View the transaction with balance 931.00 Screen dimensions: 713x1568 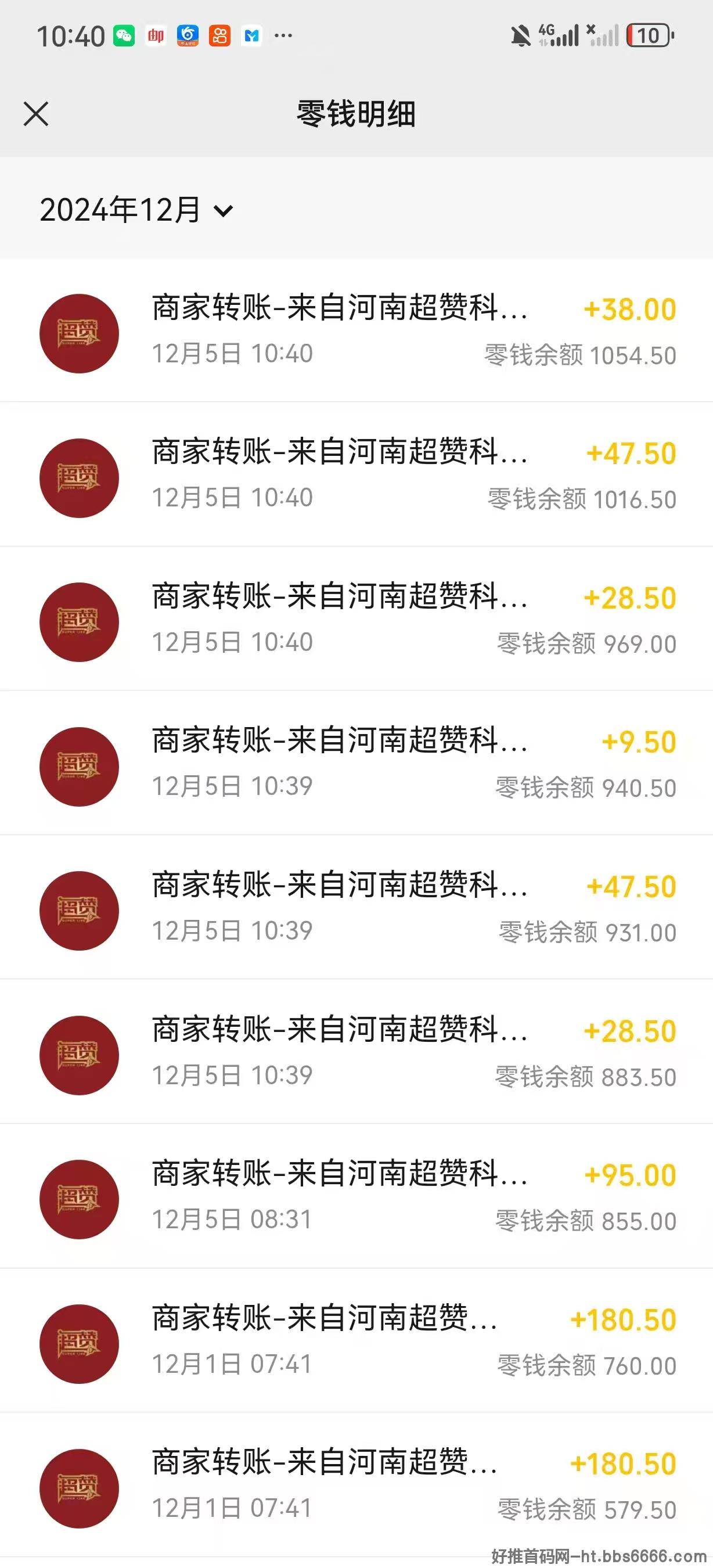[x=356, y=907]
